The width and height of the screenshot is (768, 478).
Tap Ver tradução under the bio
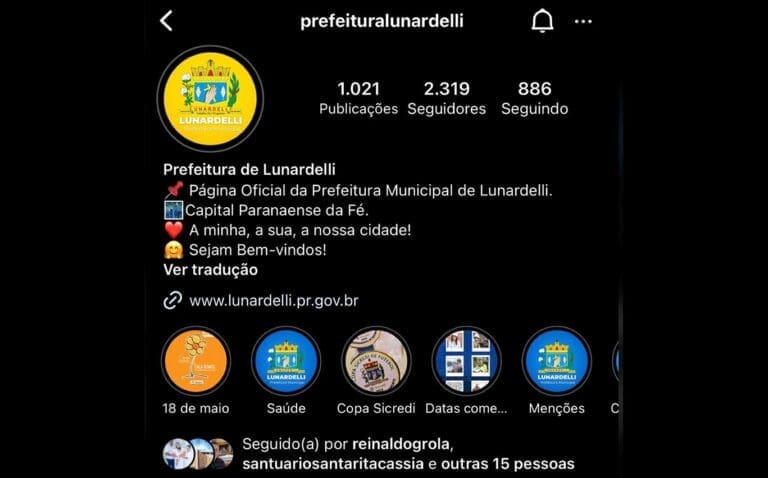[210, 270]
